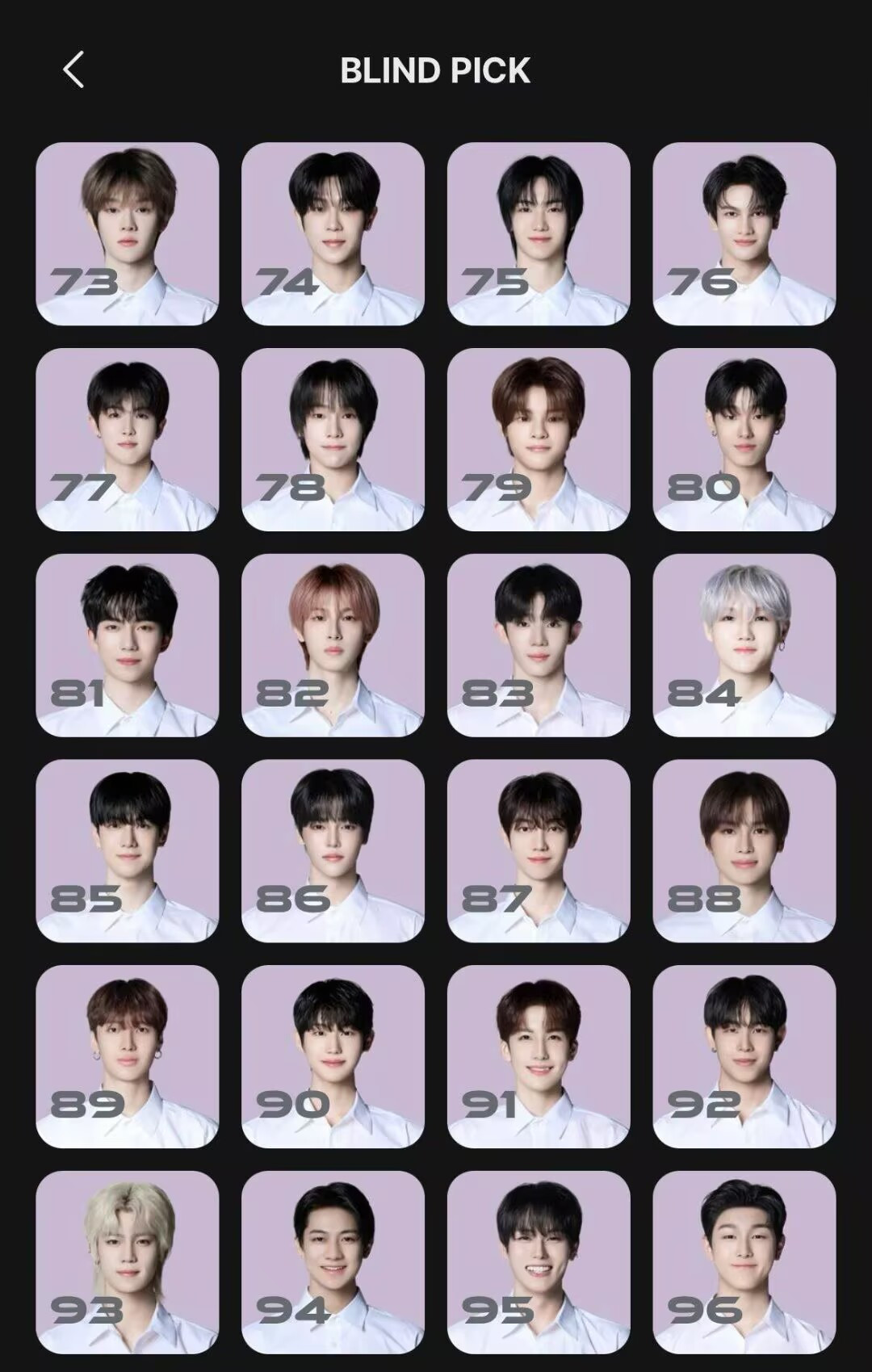Pick contestant tile number 89
This screenshot has width=872, height=1372.
(x=128, y=1056)
